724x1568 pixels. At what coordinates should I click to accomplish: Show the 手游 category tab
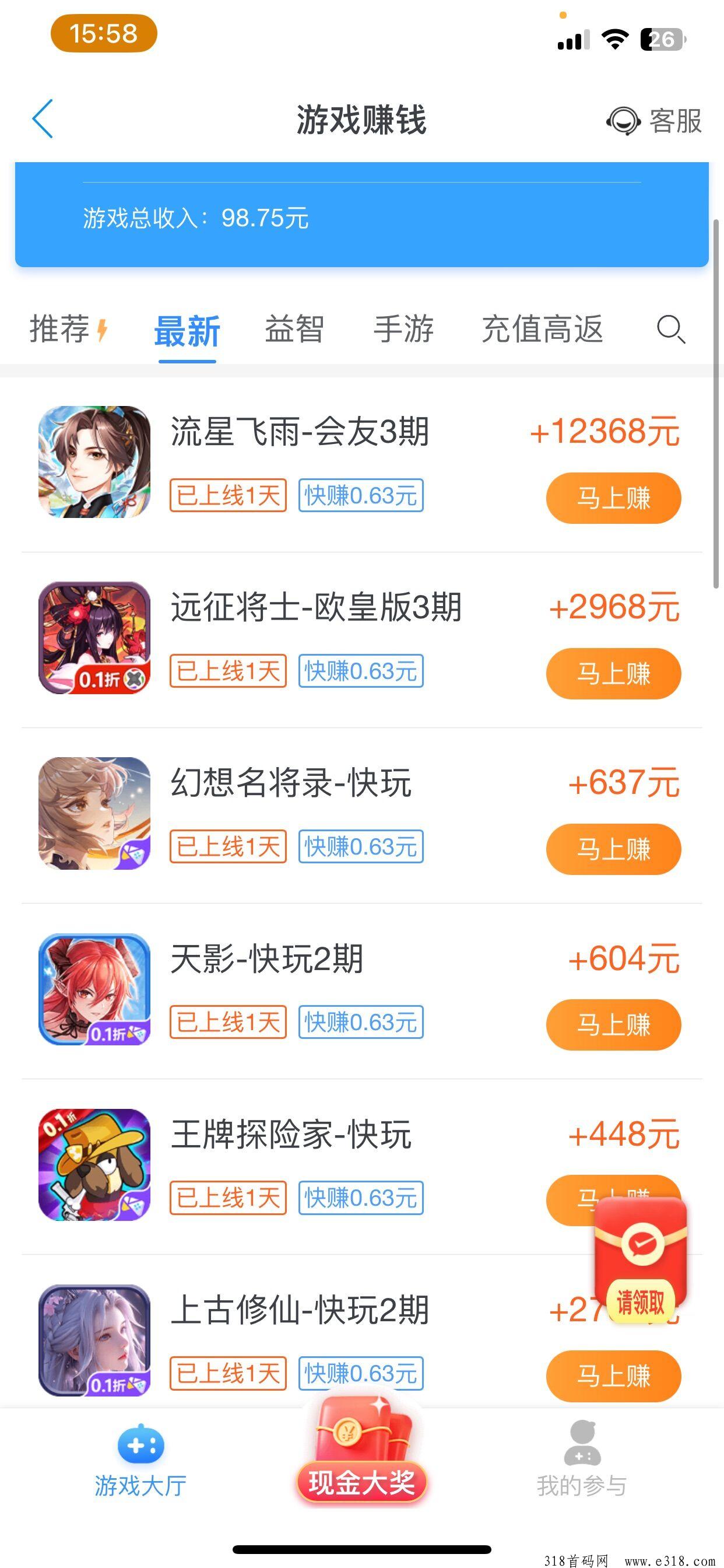click(x=403, y=330)
